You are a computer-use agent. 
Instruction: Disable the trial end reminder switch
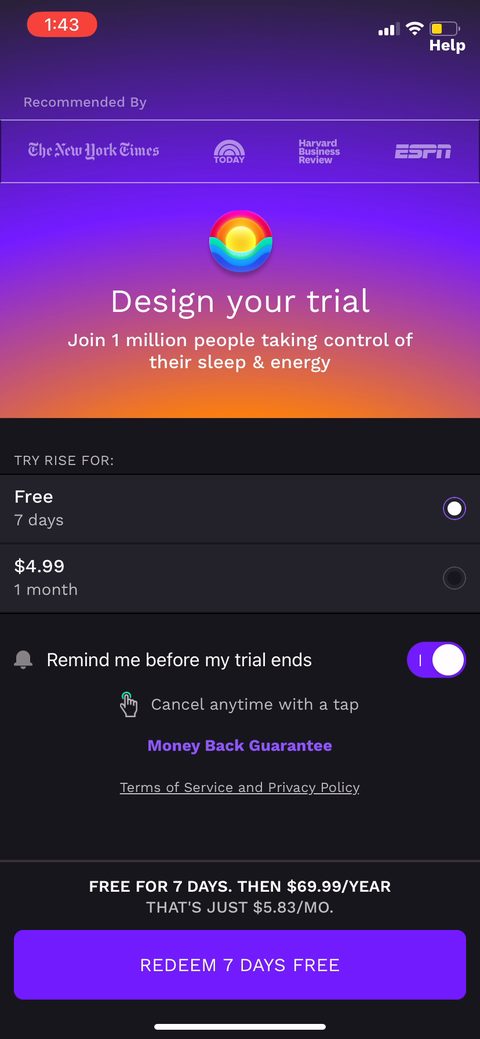[436, 660]
